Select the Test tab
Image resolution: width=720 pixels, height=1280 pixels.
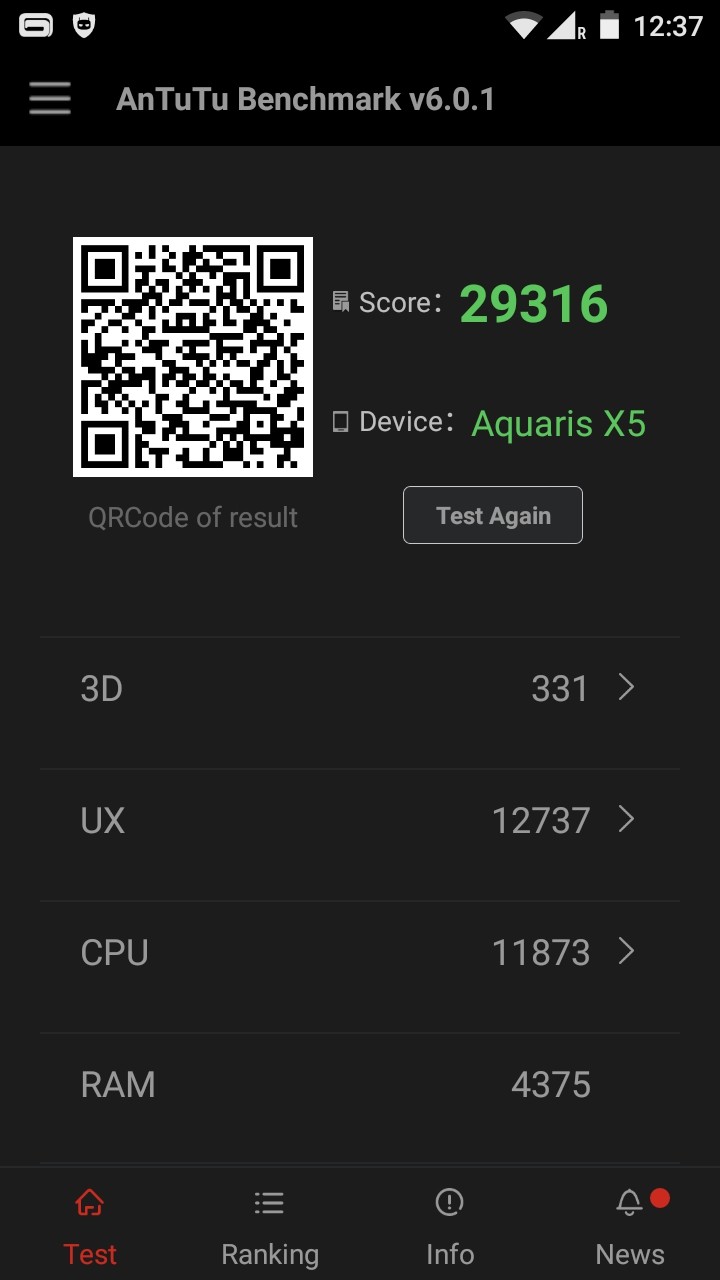(90, 1226)
